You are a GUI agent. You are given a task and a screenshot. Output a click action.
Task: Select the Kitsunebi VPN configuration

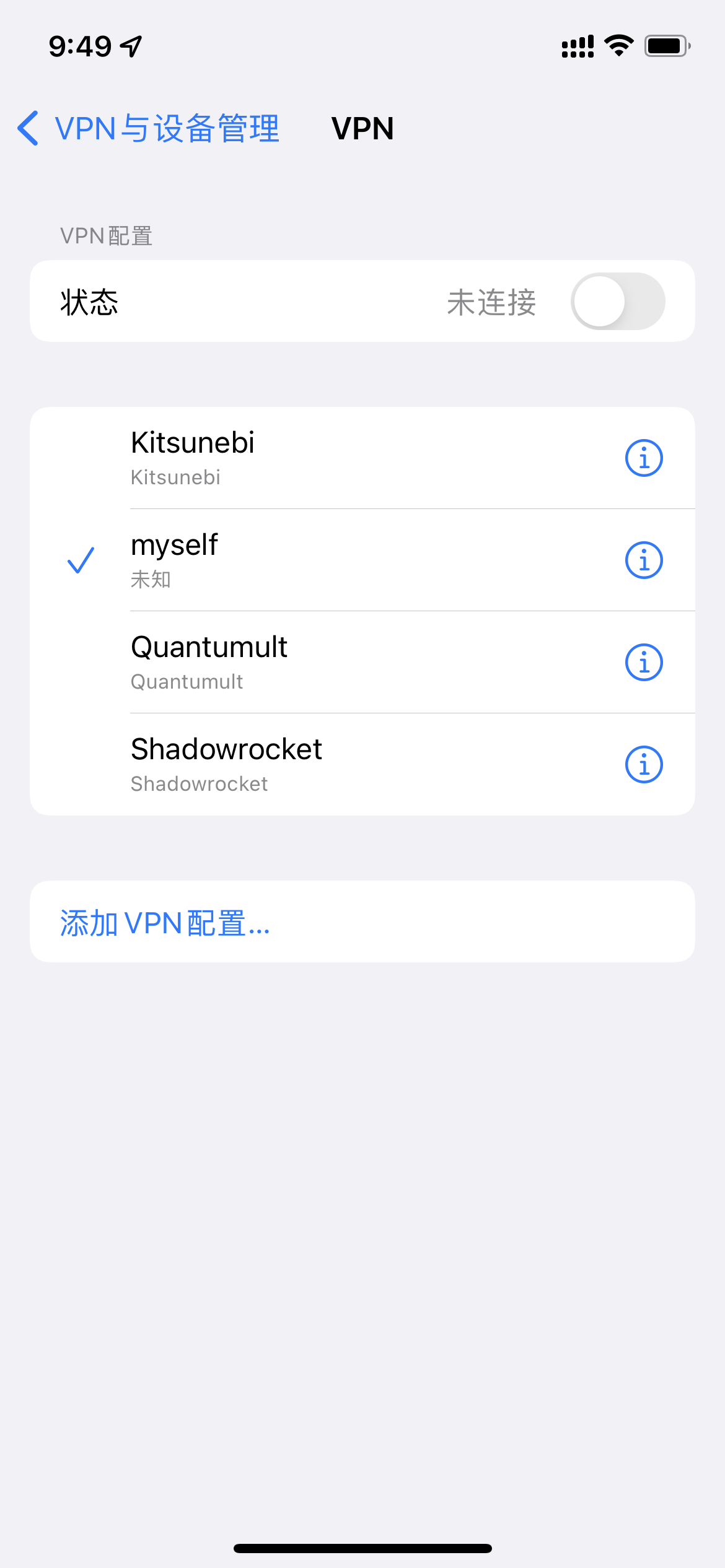310,458
